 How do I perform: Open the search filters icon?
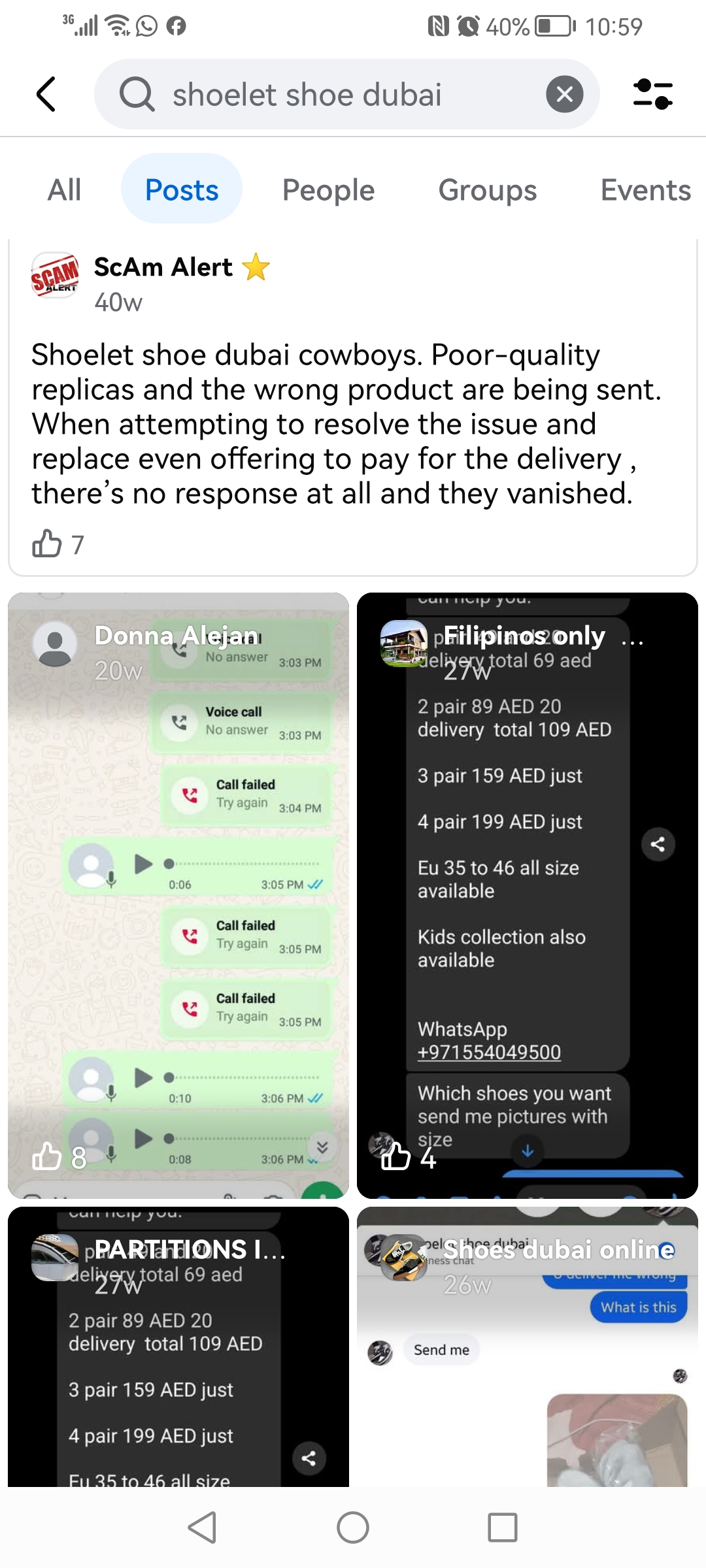652,95
